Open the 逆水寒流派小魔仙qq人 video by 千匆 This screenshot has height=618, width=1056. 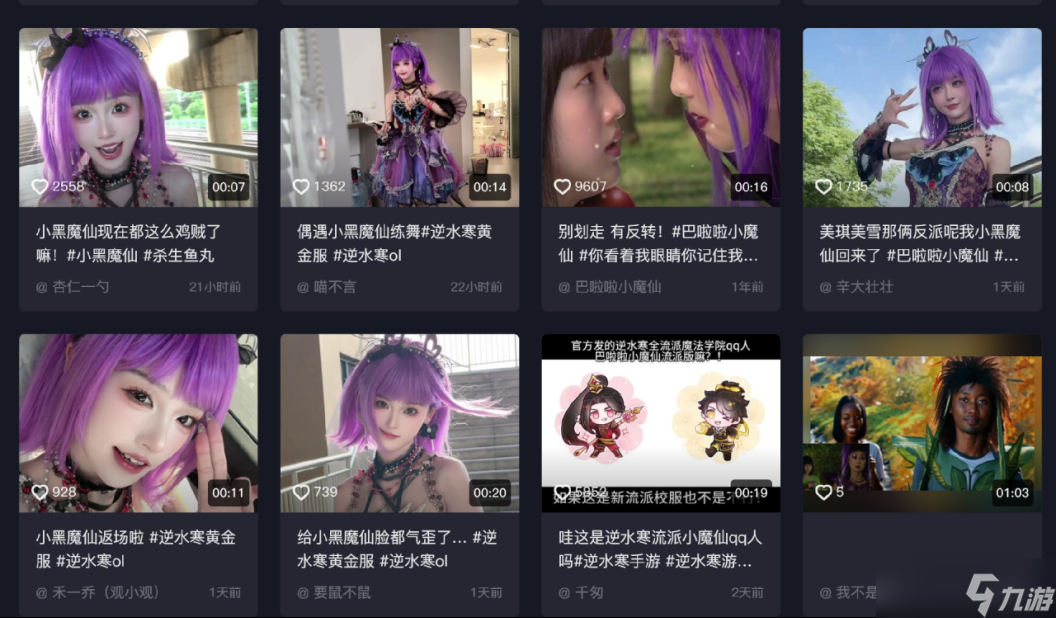[661, 422]
